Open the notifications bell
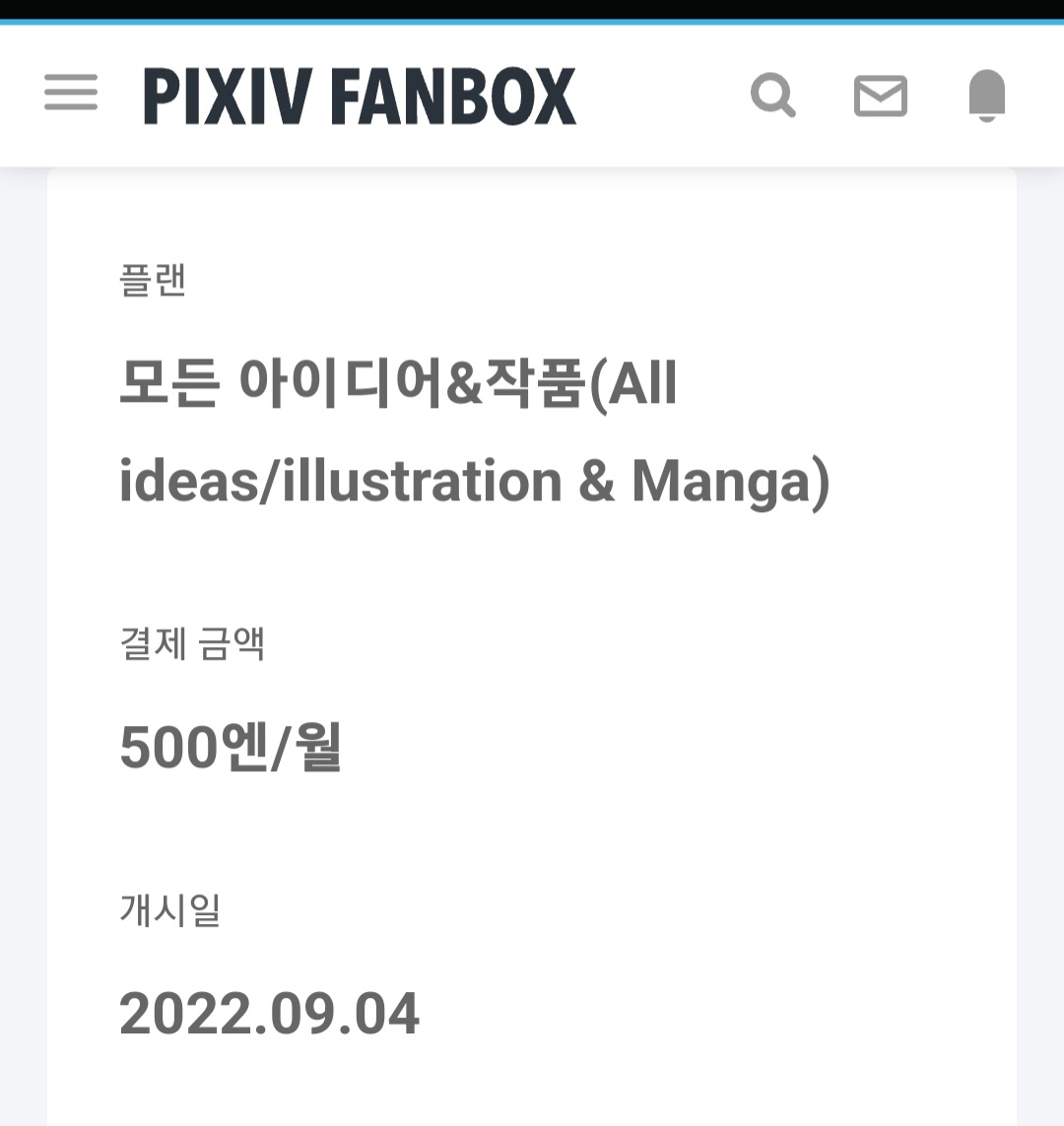The width and height of the screenshot is (1064, 1126). coord(986,96)
